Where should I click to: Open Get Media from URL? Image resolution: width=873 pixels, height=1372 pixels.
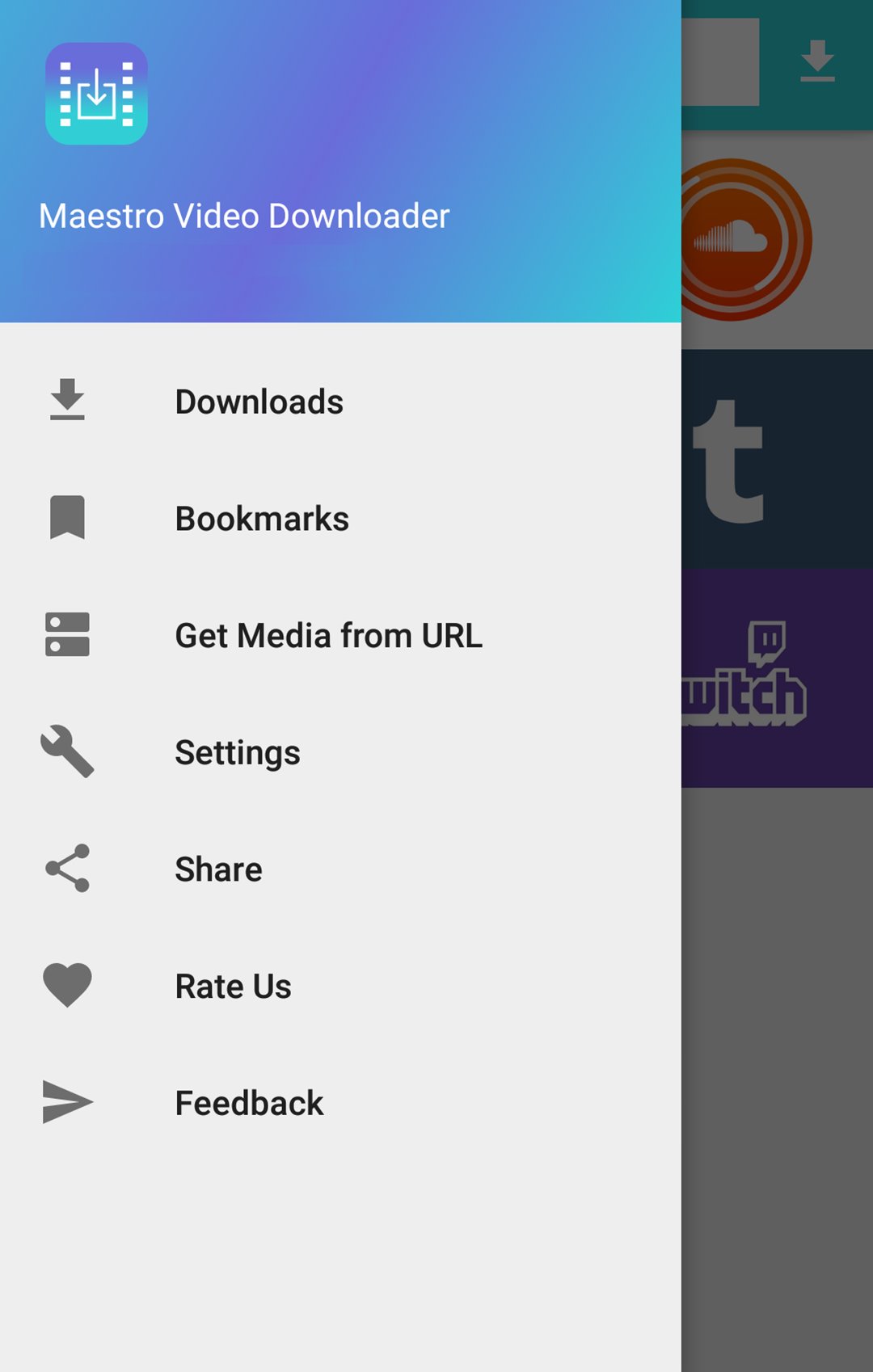pyautogui.click(x=328, y=636)
